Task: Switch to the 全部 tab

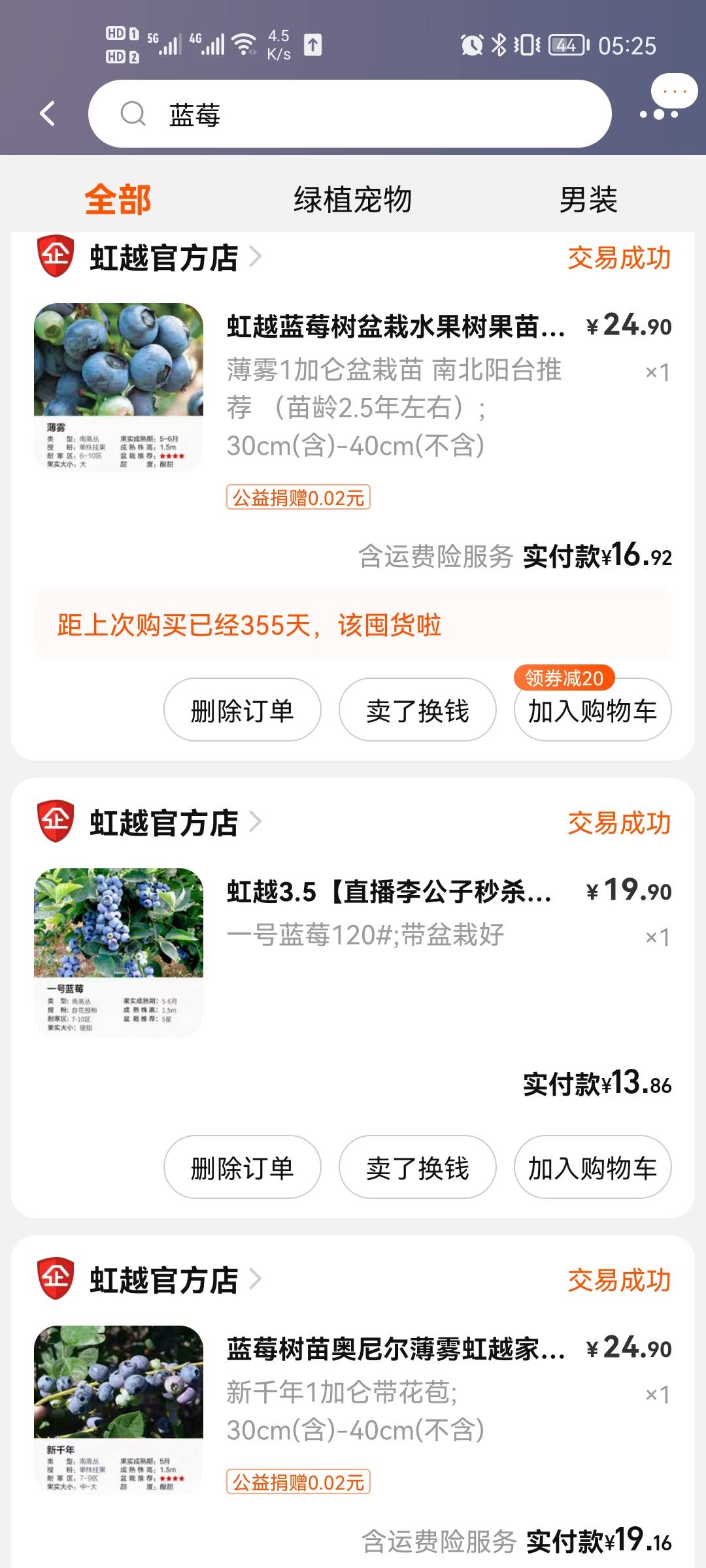Action: click(x=118, y=199)
